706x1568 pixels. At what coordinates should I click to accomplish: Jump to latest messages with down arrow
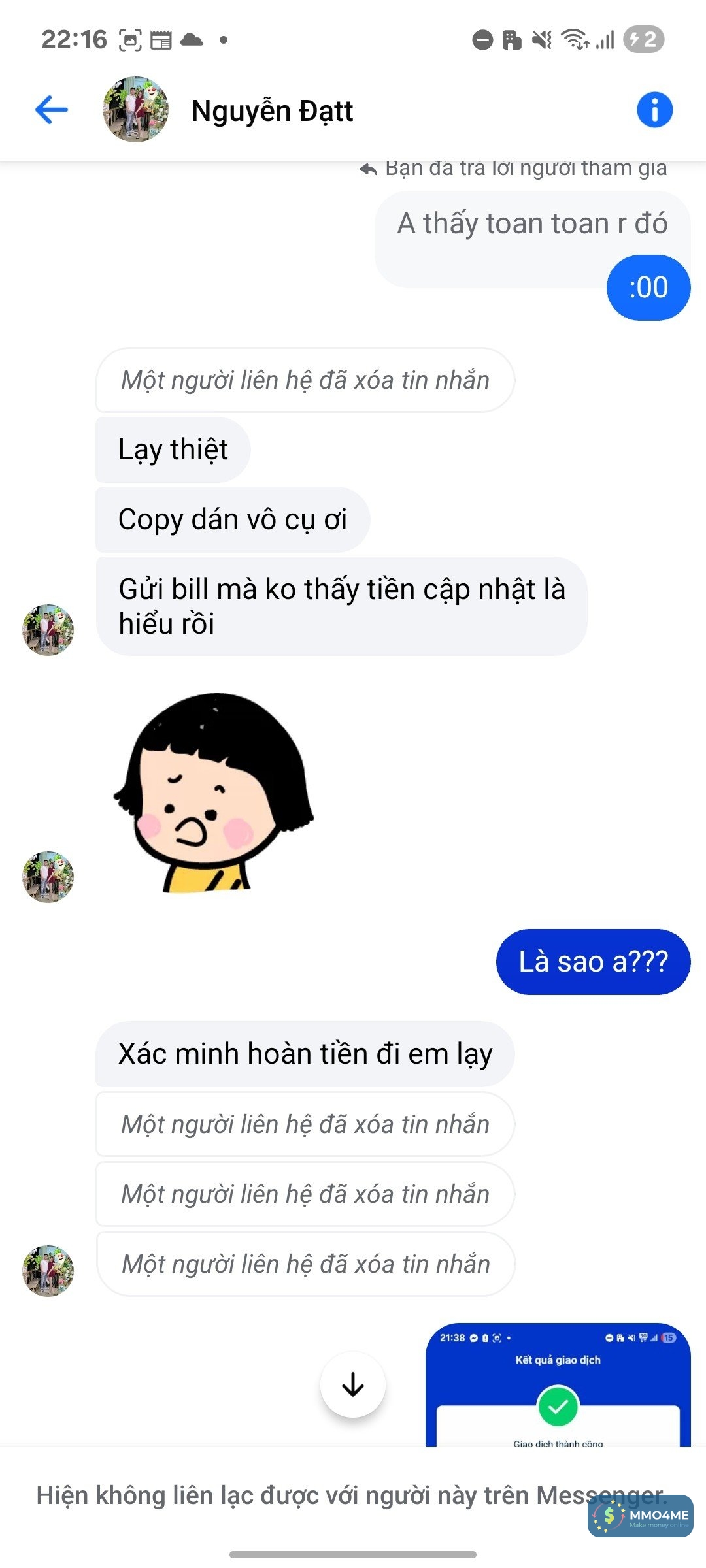click(353, 1384)
